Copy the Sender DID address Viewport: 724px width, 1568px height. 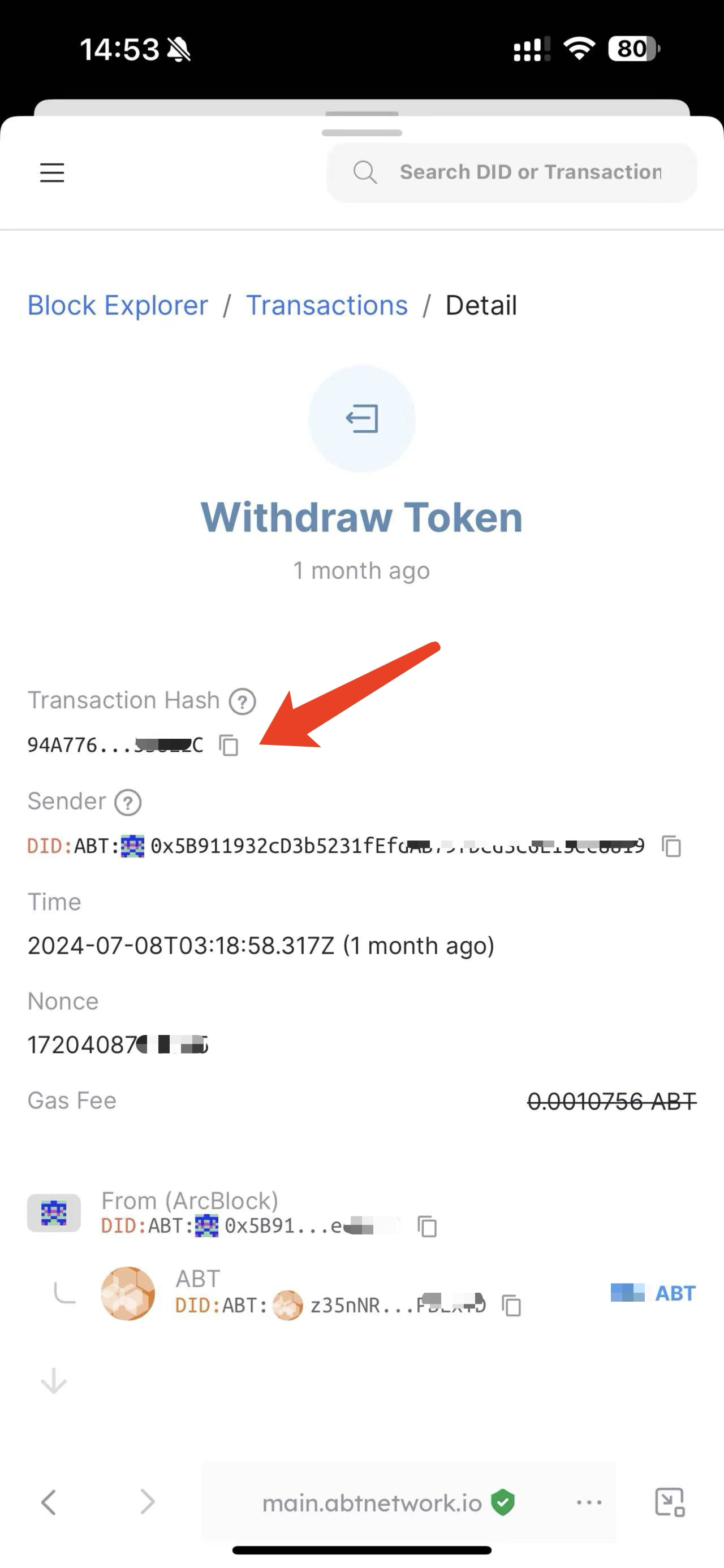[671, 846]
